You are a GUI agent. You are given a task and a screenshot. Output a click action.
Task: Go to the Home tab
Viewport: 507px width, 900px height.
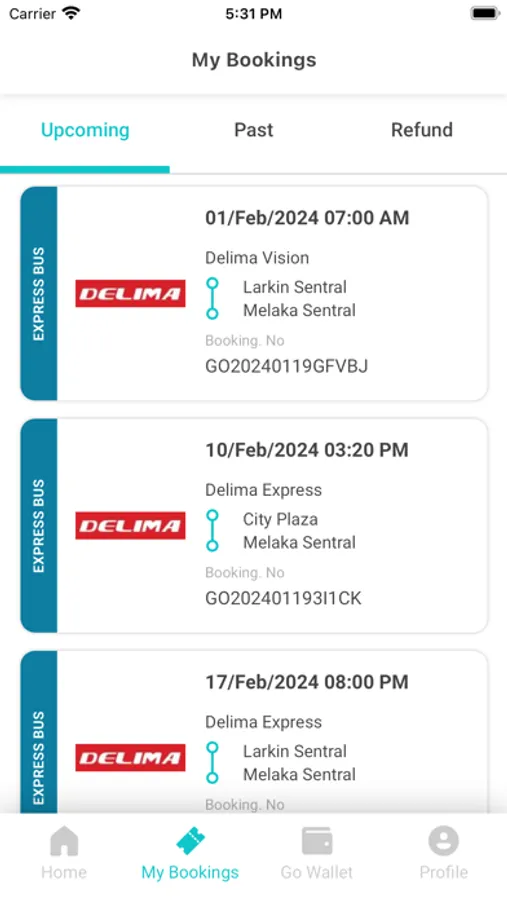pyautogui.click(x=64, y=853)
